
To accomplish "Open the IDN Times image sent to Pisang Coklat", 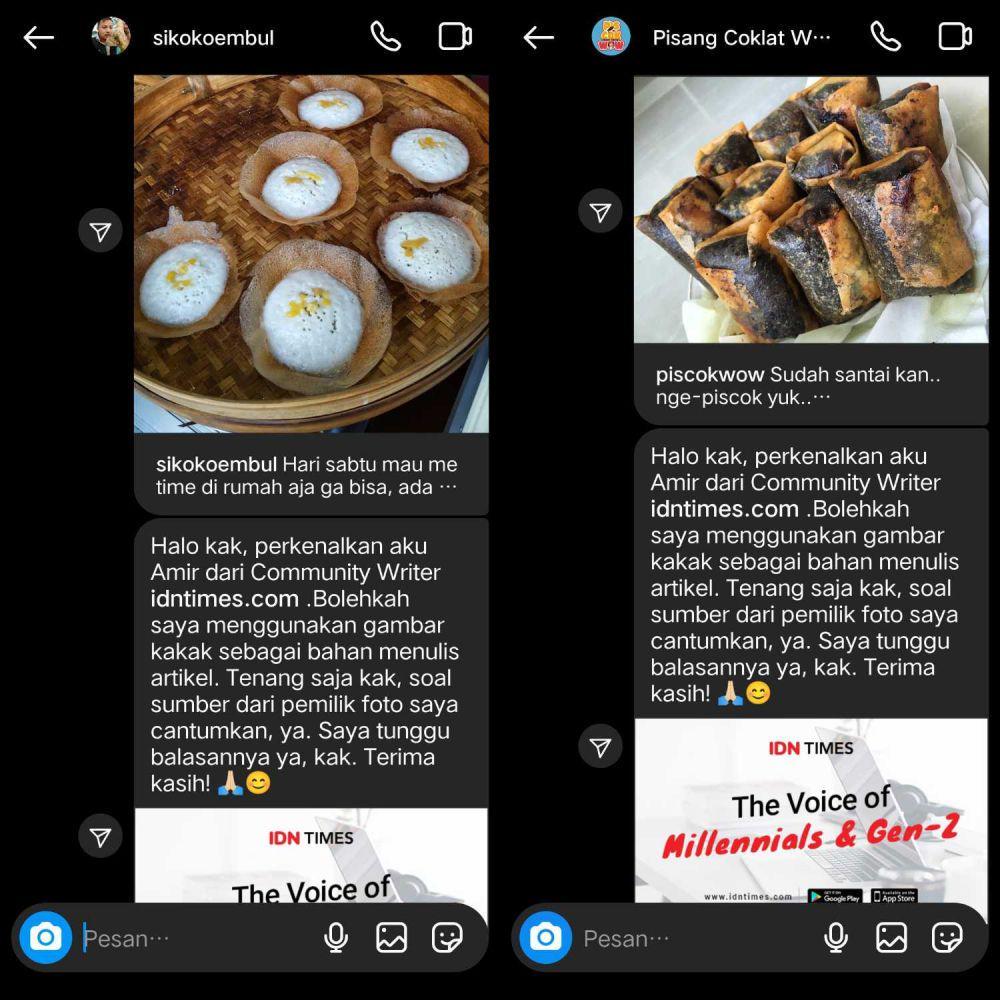I will [811, 812].
